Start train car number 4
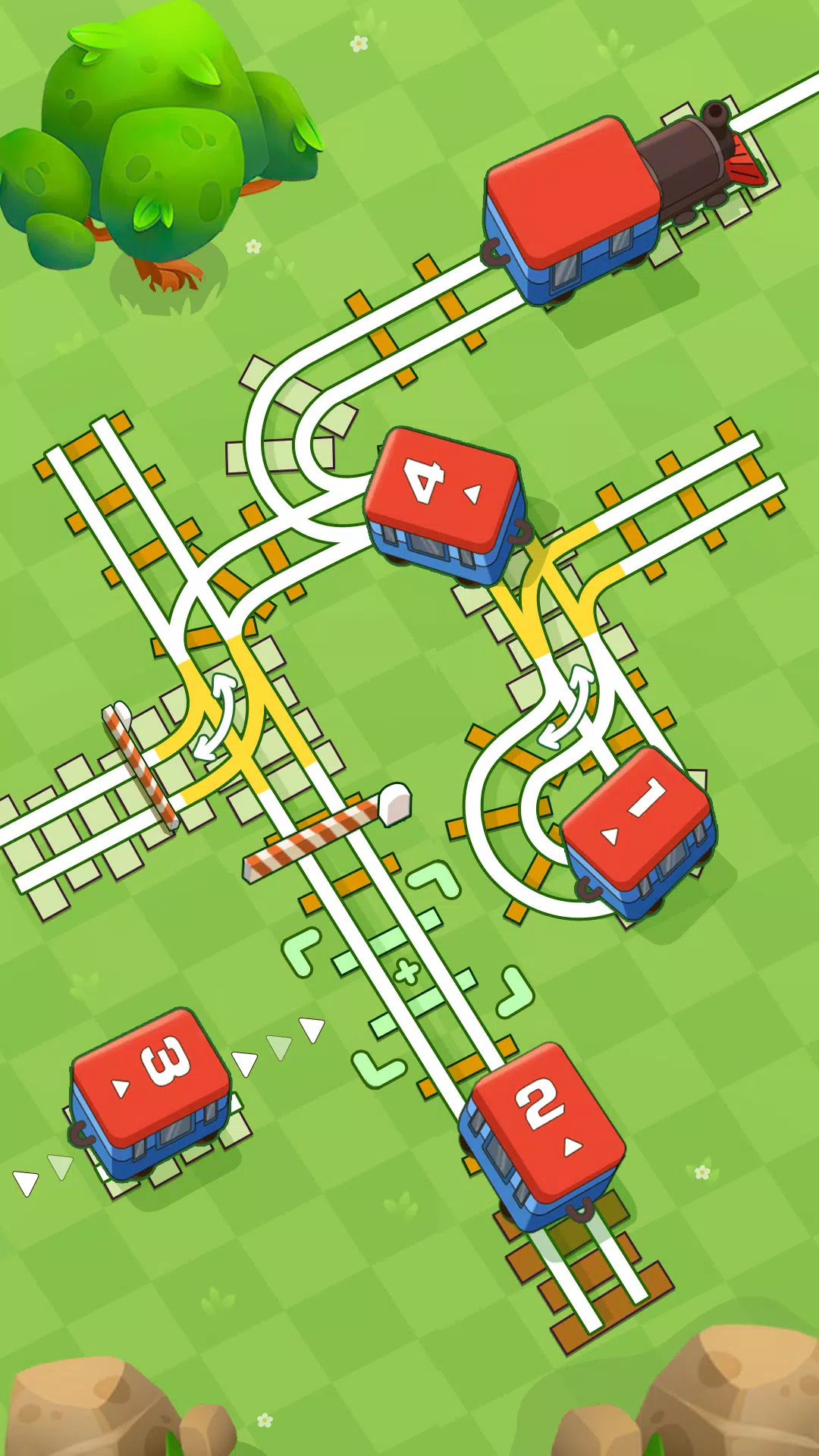The height and width of the screenshot is (1456, 819). coord(444,497)
